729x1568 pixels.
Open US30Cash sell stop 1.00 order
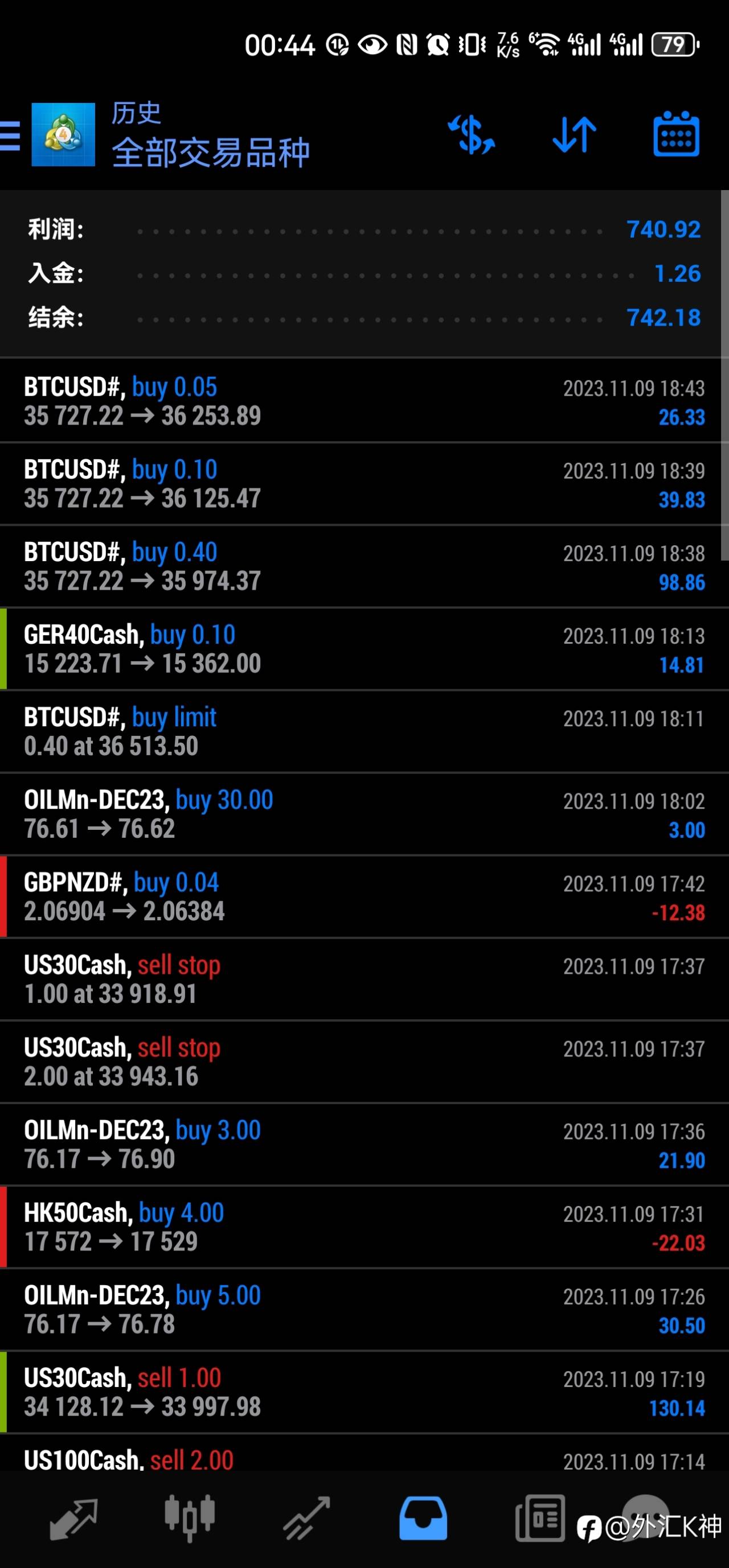(364, 980)
